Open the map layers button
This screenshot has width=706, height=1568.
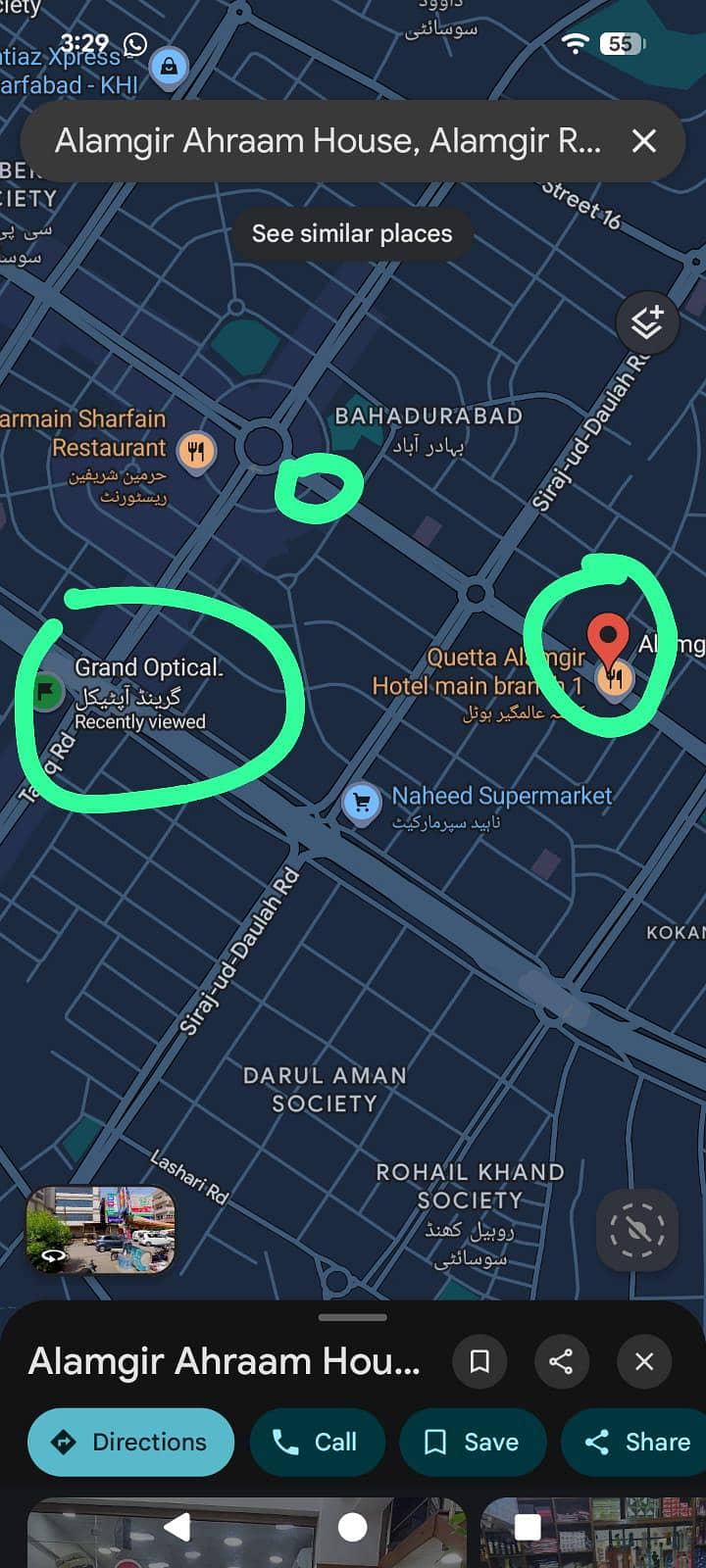click(x=647, y=321)
